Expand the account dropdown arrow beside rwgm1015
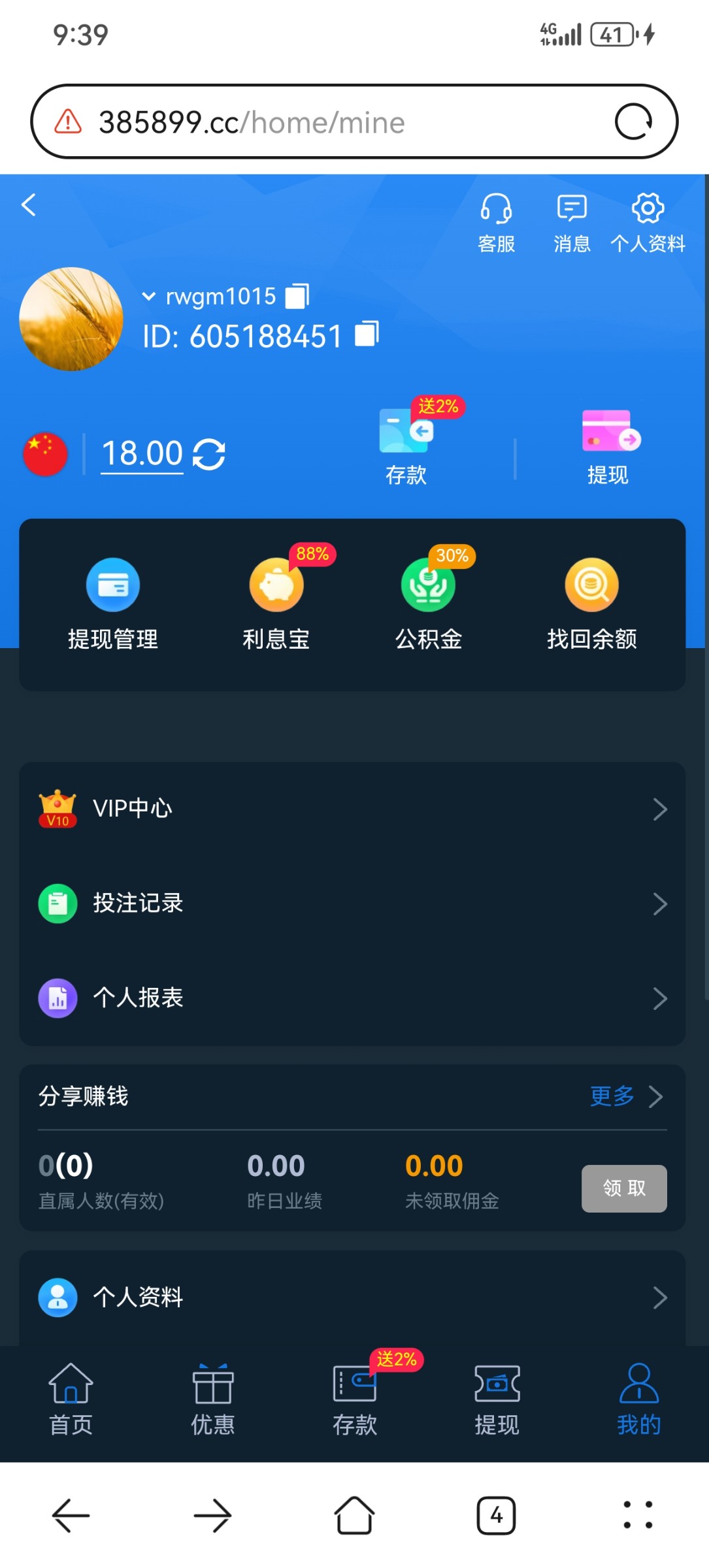The width and height of the screenshot is (709, 1568). click(x=149, y=297)
